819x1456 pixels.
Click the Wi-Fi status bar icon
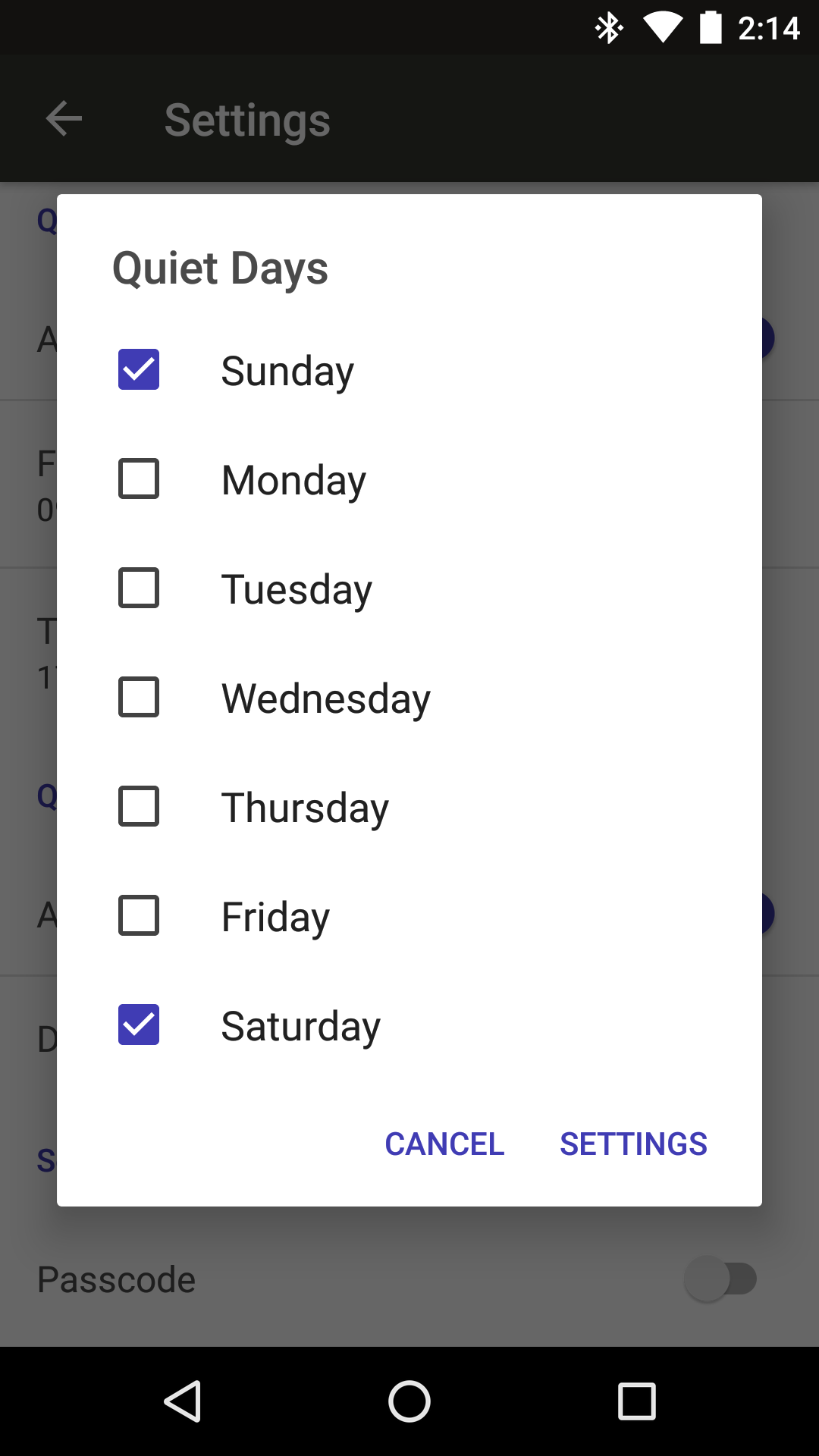(x=661, y=27)
